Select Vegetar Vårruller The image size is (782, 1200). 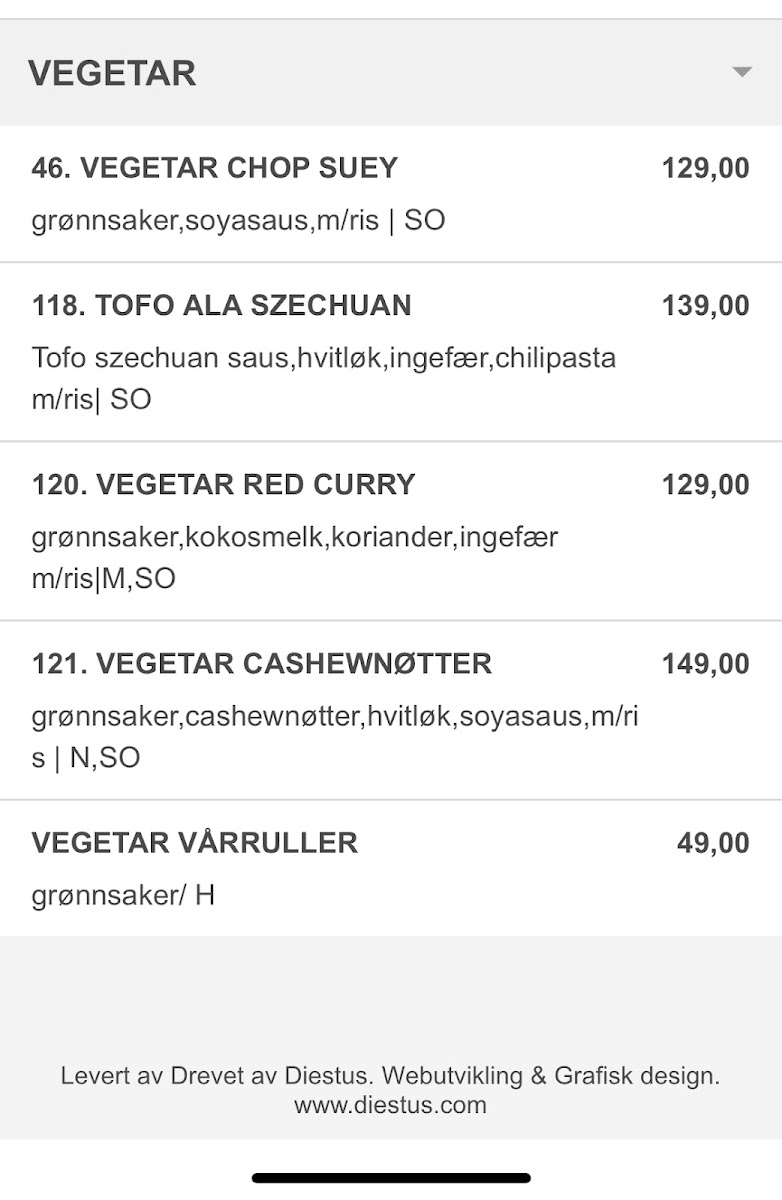pos(195,843)
